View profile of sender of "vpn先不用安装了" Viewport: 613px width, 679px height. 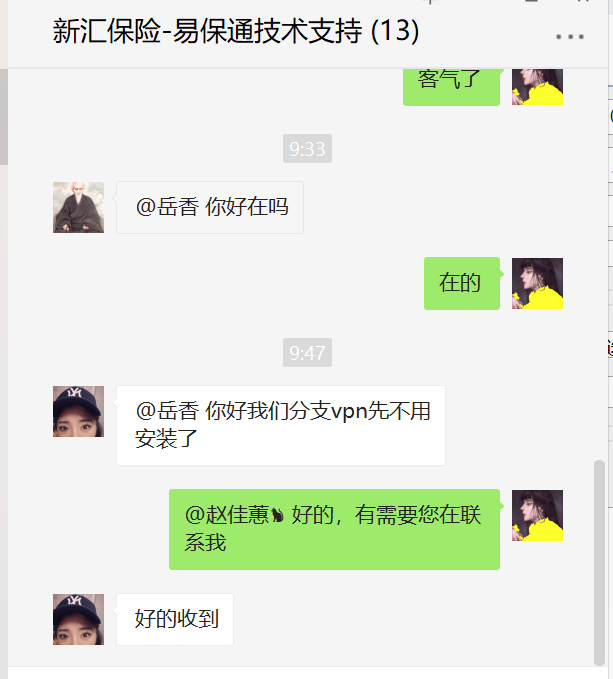coord(78,411)
